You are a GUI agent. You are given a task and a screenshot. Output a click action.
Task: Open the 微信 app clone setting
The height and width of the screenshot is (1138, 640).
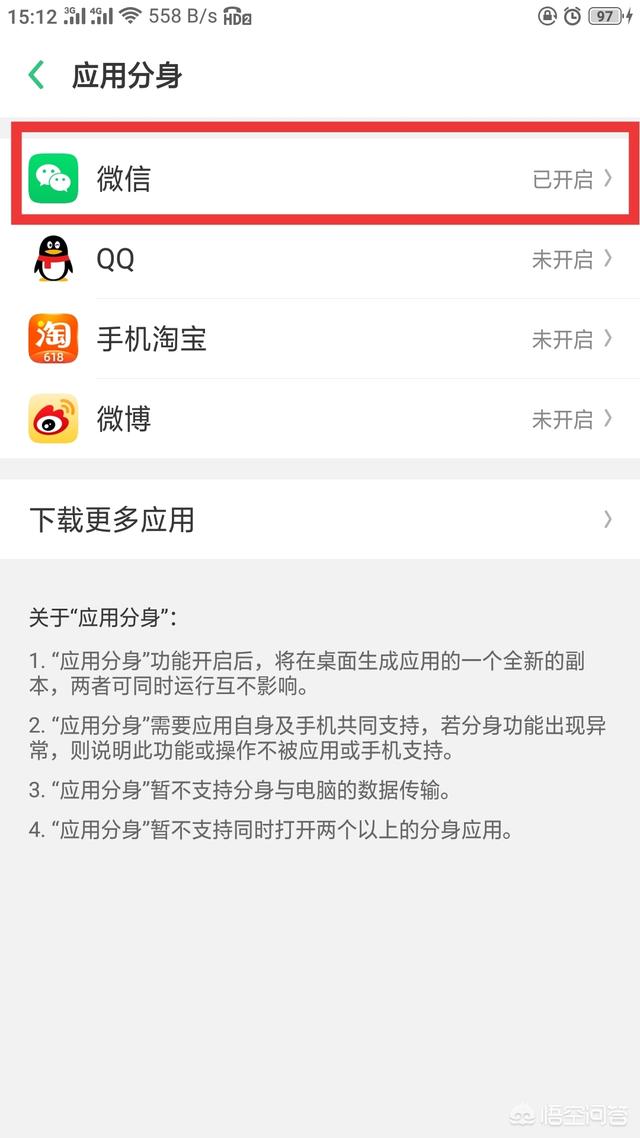(320, 179)
